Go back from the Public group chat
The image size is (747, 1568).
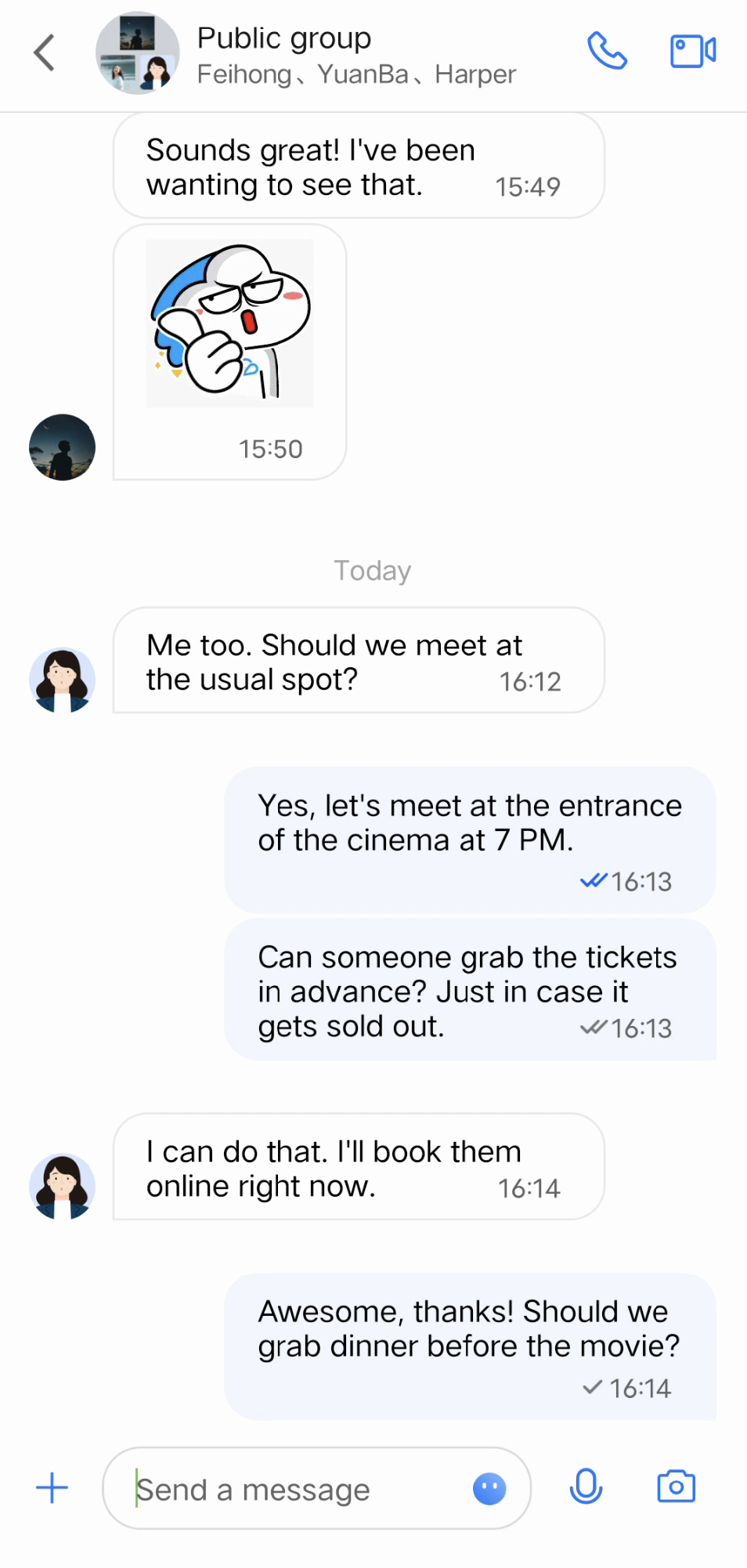tap(45, 52)
